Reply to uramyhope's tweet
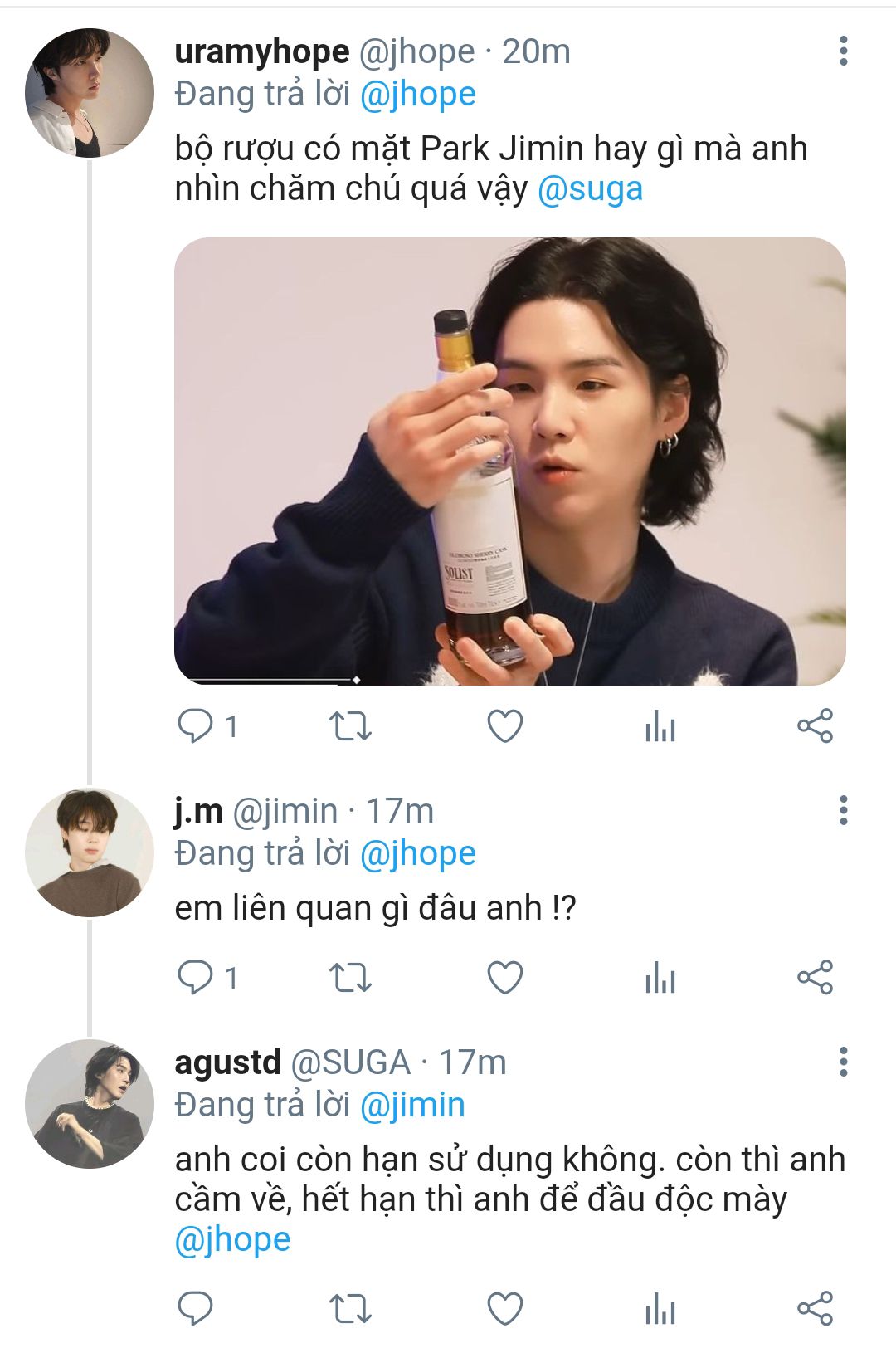This screenshot has width=896, height=1348. point(196,726)
